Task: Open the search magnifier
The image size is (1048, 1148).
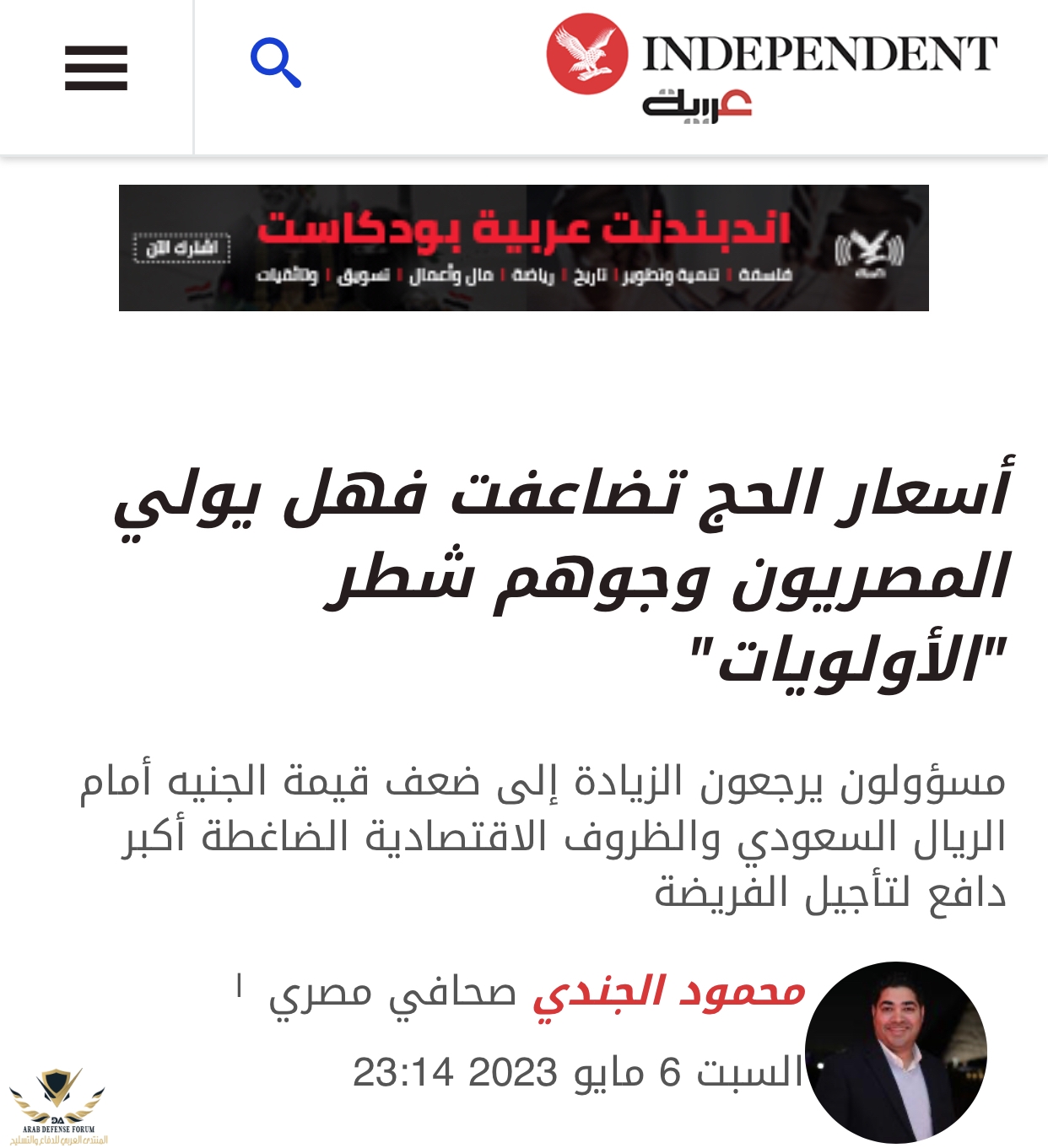Action: point(276,62)
